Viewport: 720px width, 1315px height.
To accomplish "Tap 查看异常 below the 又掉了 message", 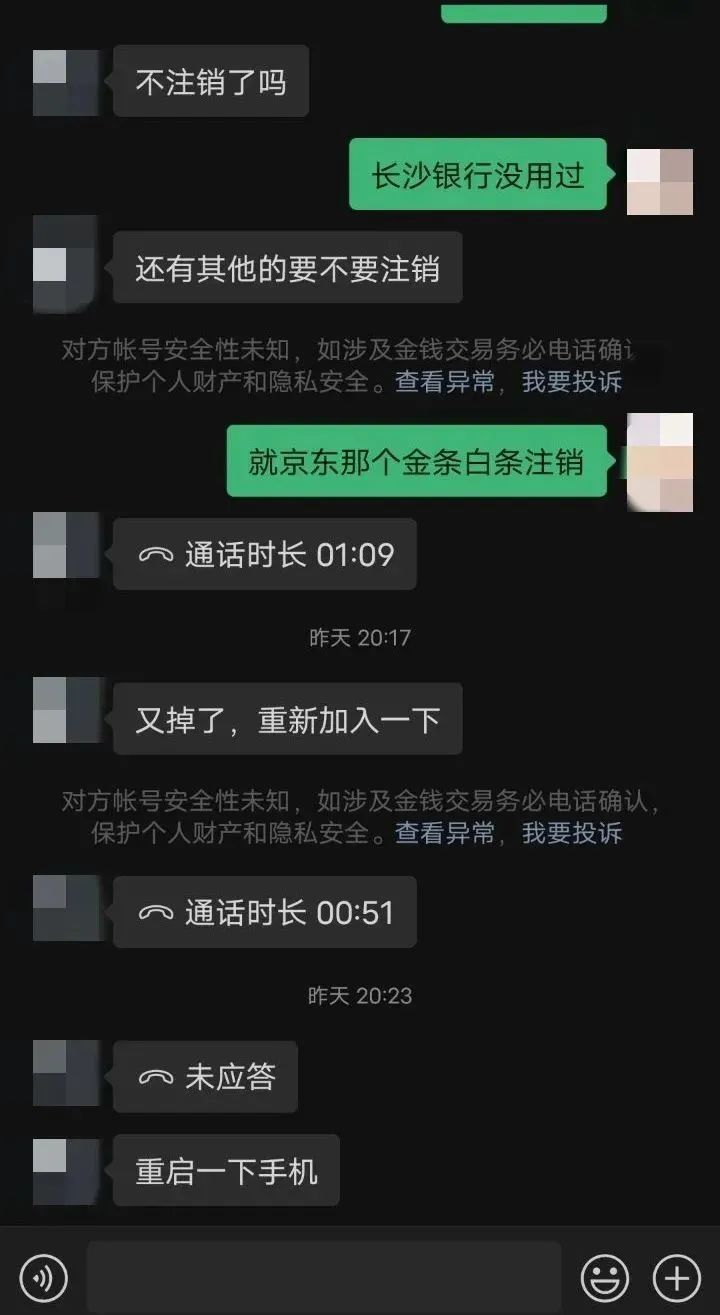I will click(445, 833).
